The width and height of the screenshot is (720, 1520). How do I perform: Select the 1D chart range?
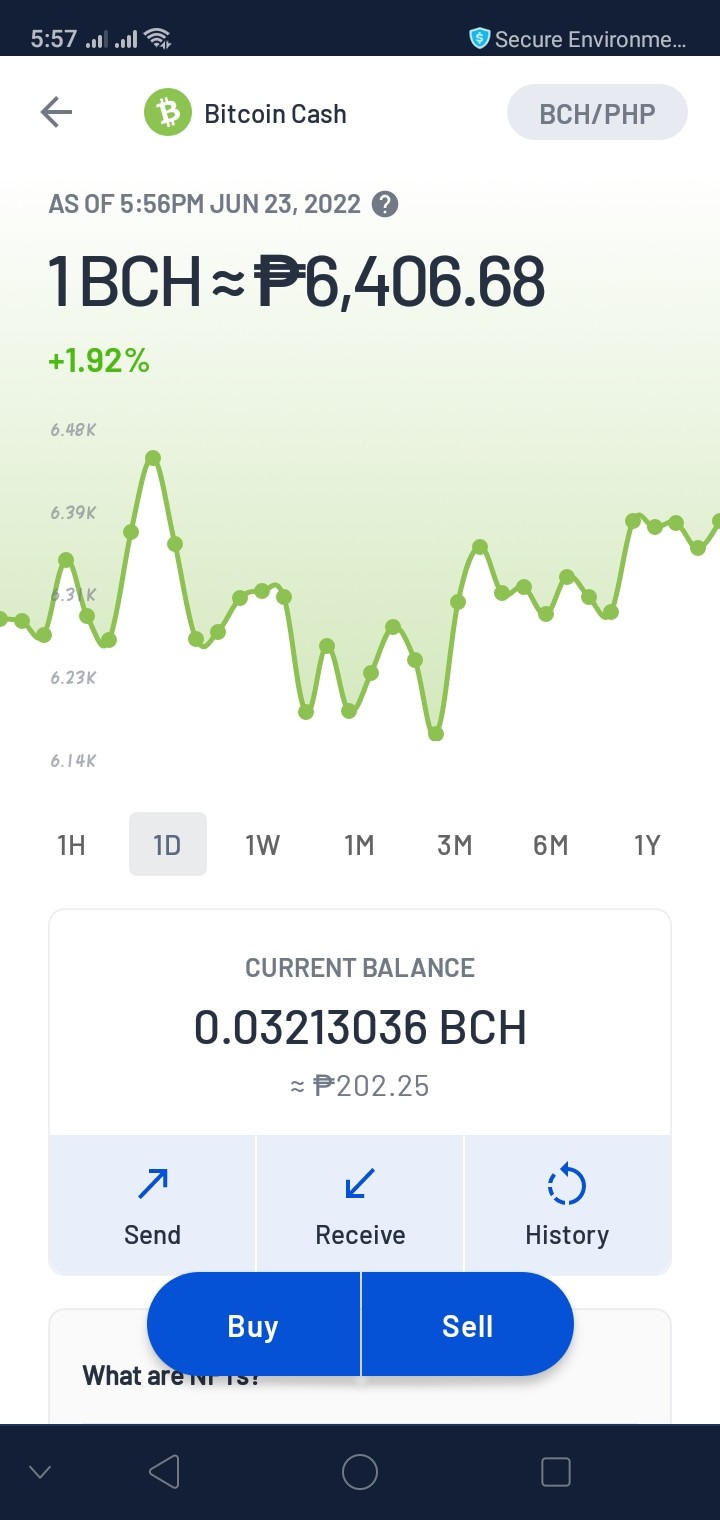(x=167, y=845)
